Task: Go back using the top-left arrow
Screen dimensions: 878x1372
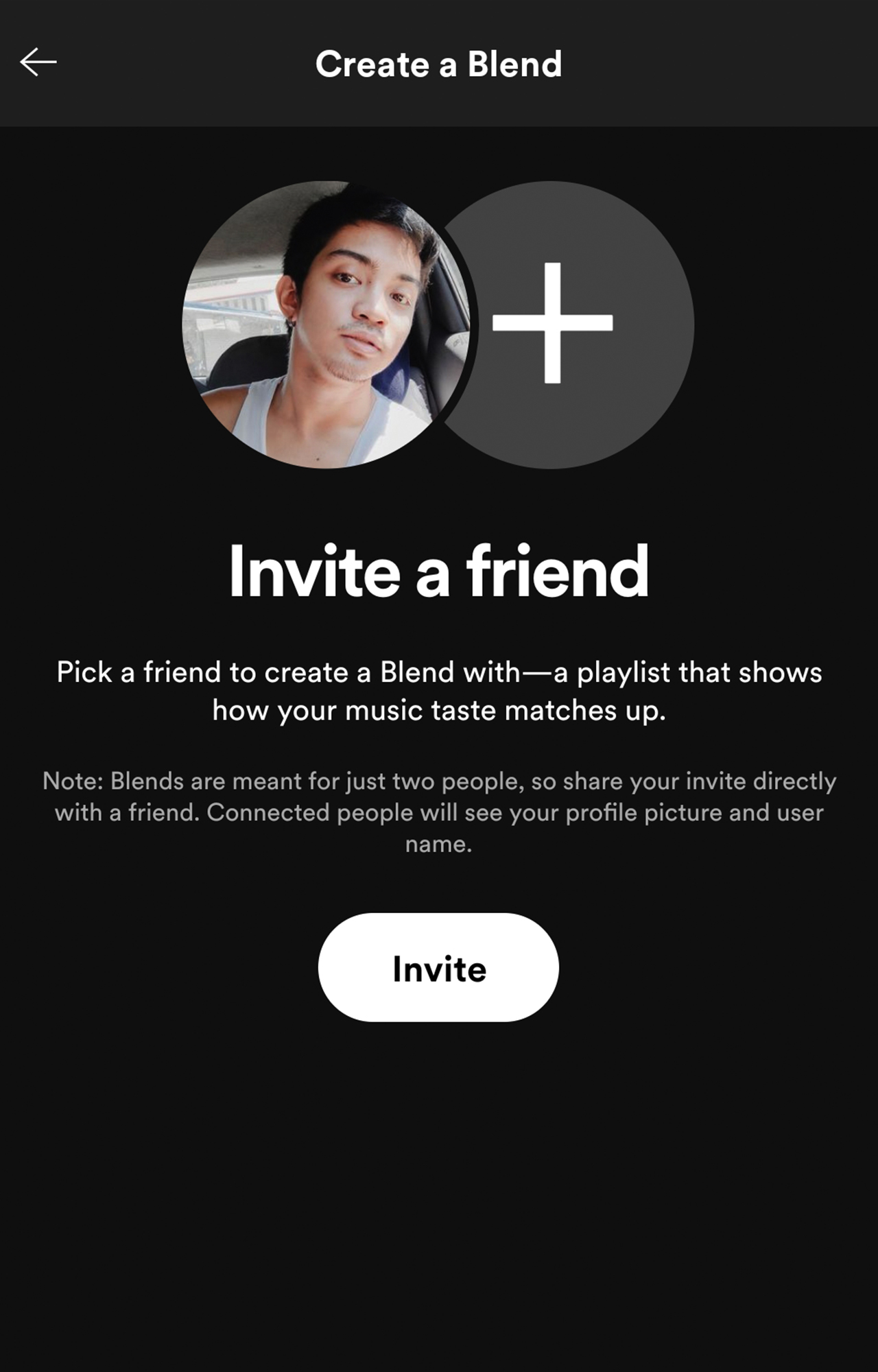Action: [x=38, y=62]
